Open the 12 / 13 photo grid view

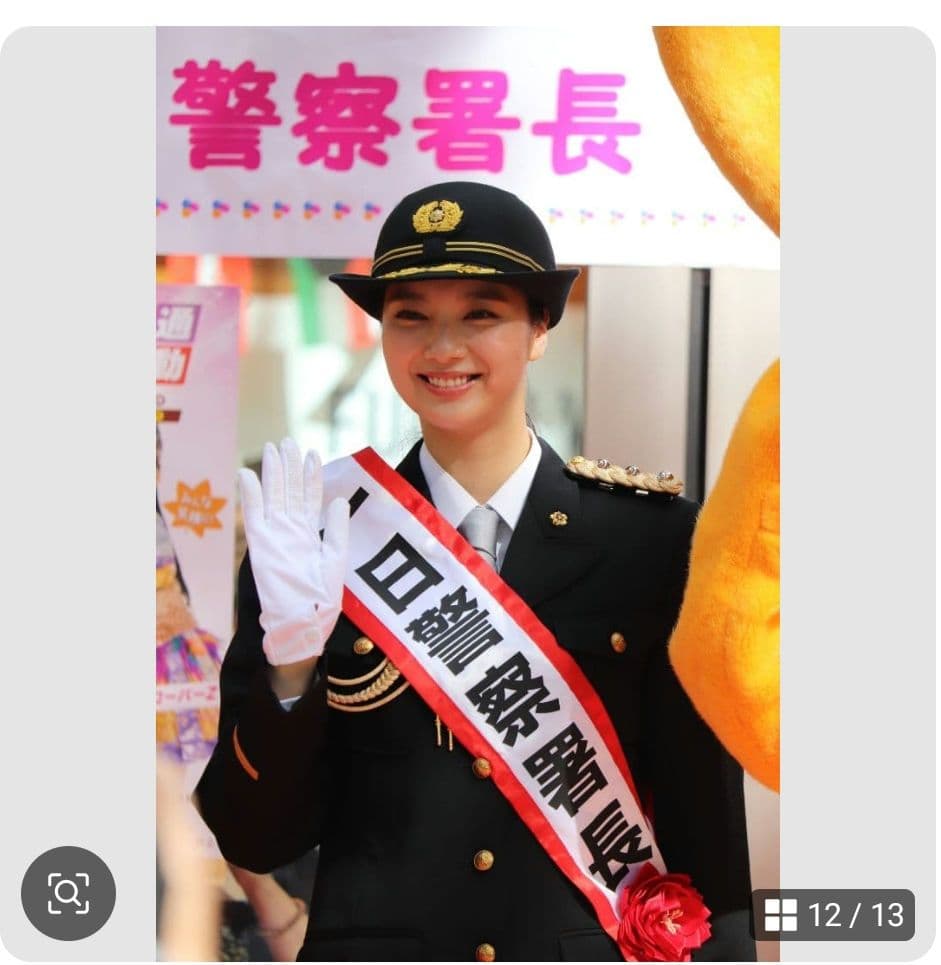click(833, 914)
